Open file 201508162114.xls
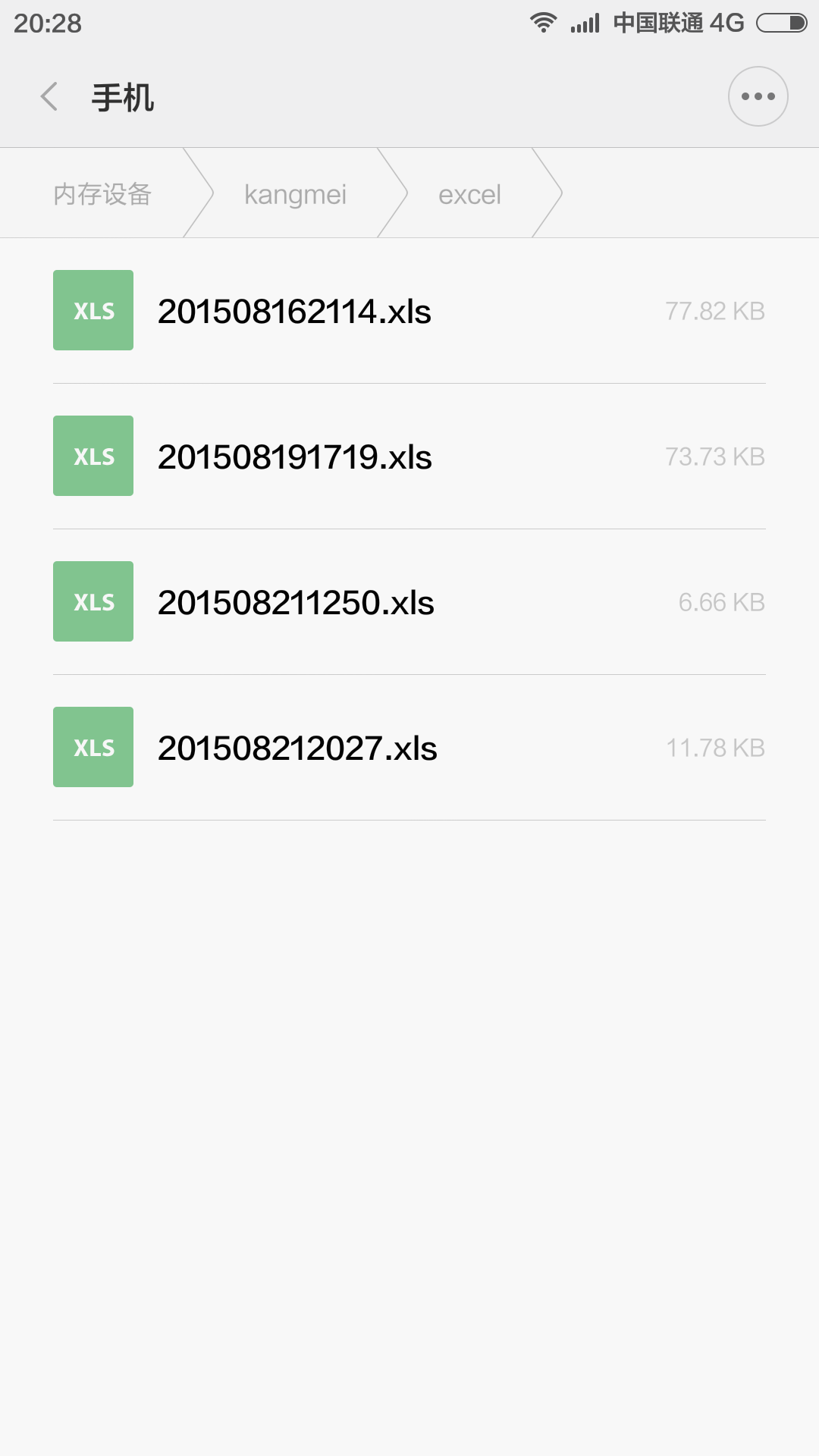 pyautogui.click(x=294, y=311)
